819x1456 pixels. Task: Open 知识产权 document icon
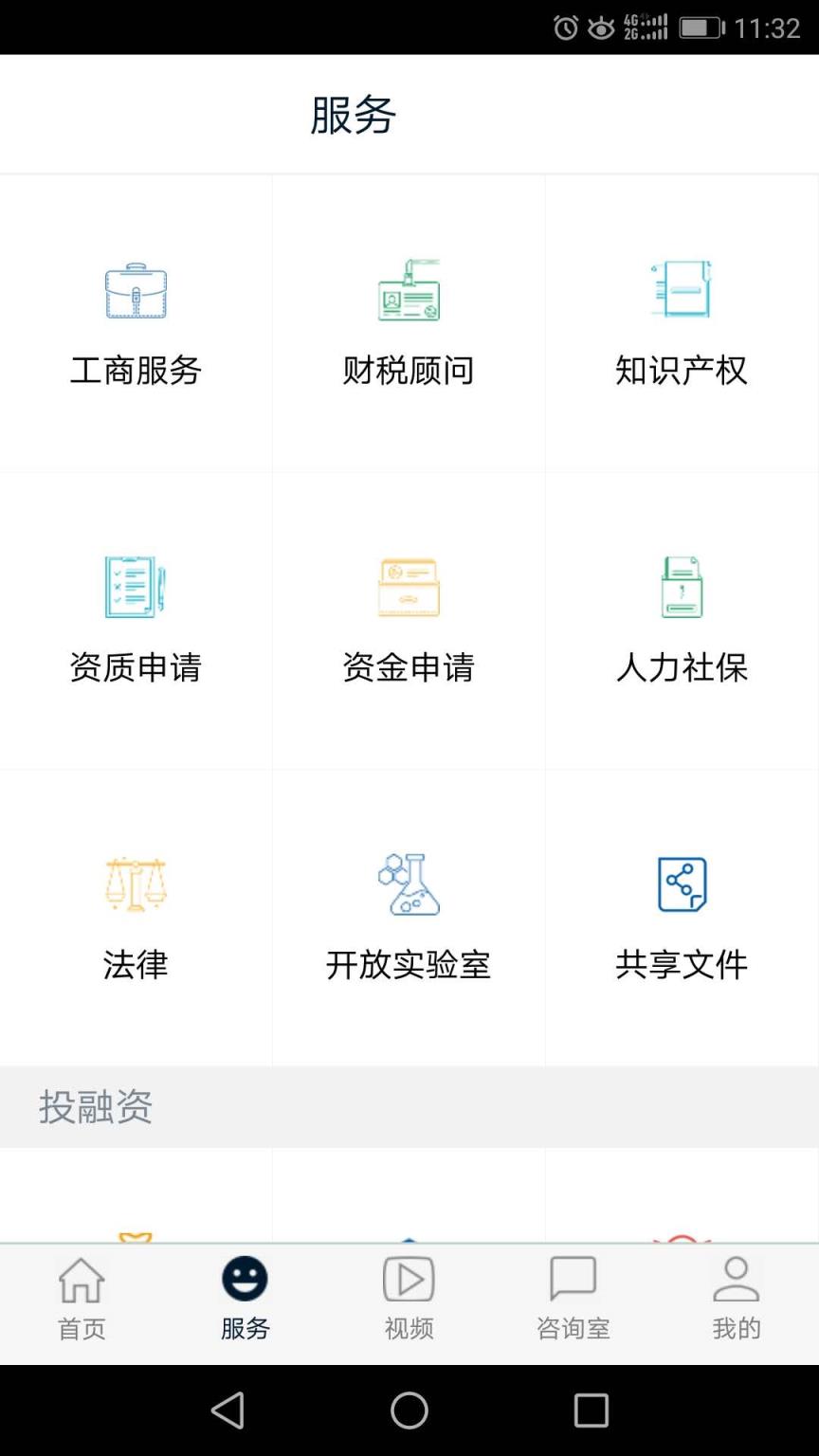(x=681, y=291)
